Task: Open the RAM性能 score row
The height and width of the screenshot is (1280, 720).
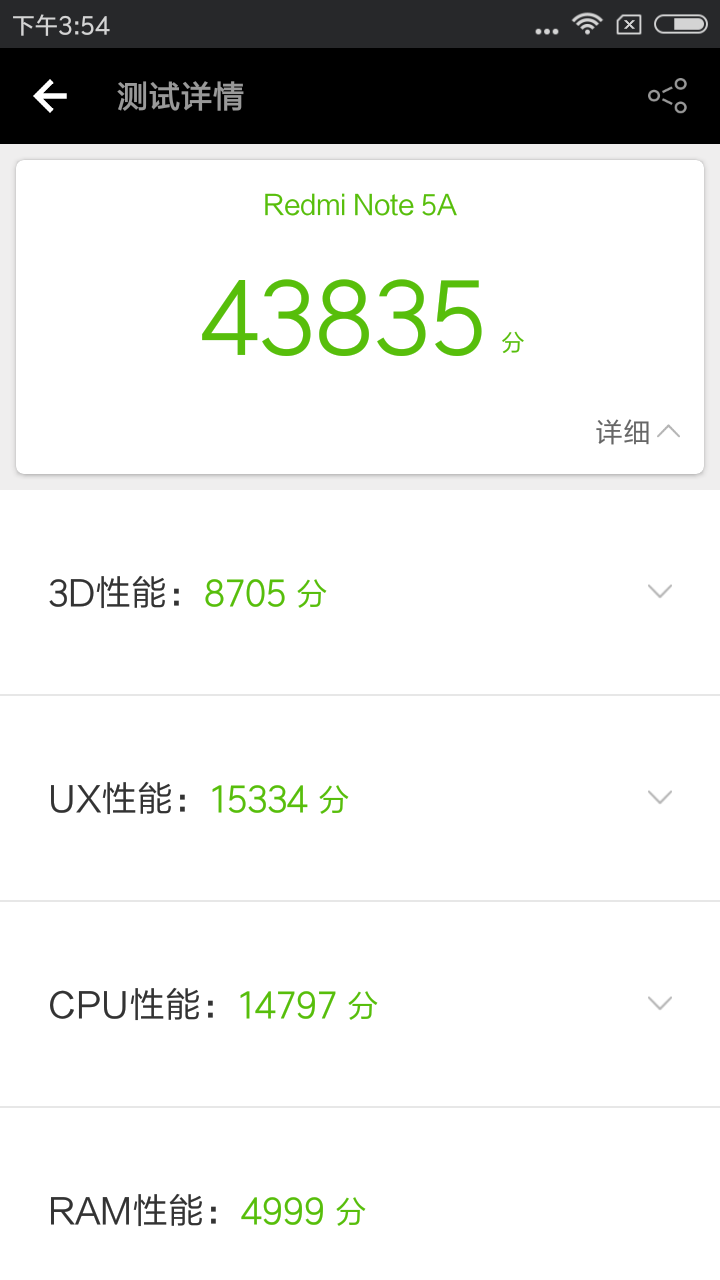Action: [360, 1194]
